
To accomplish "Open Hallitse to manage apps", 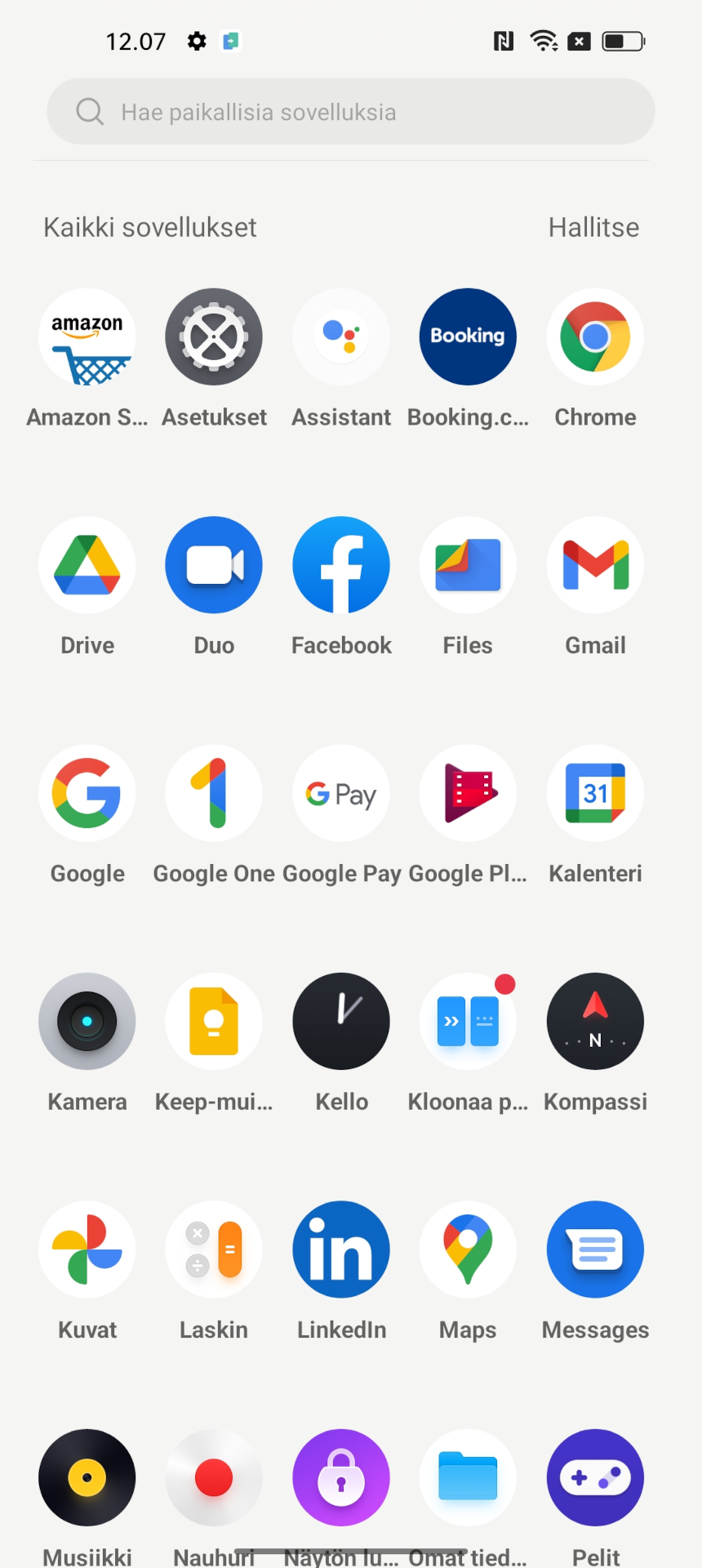I will pyautogui.click(x=593, y=227).
